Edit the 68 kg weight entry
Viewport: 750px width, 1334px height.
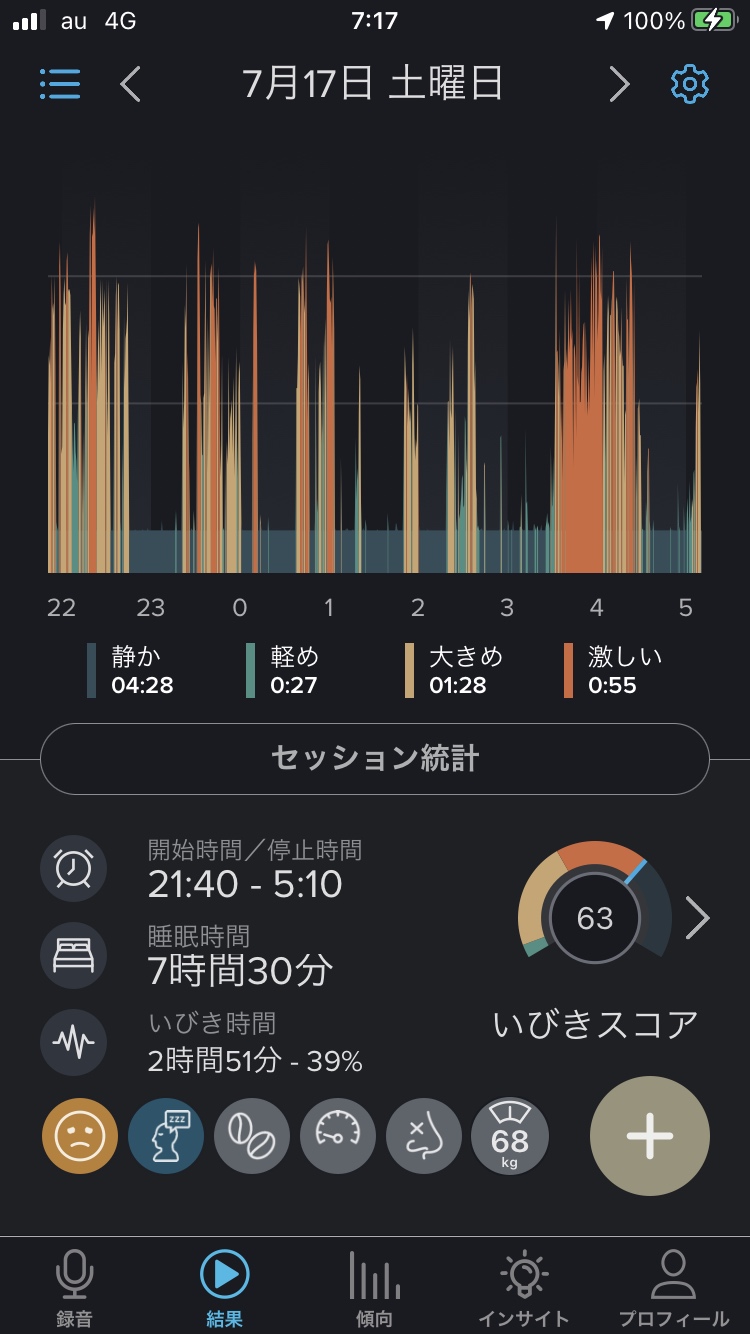pos(510,1137)
